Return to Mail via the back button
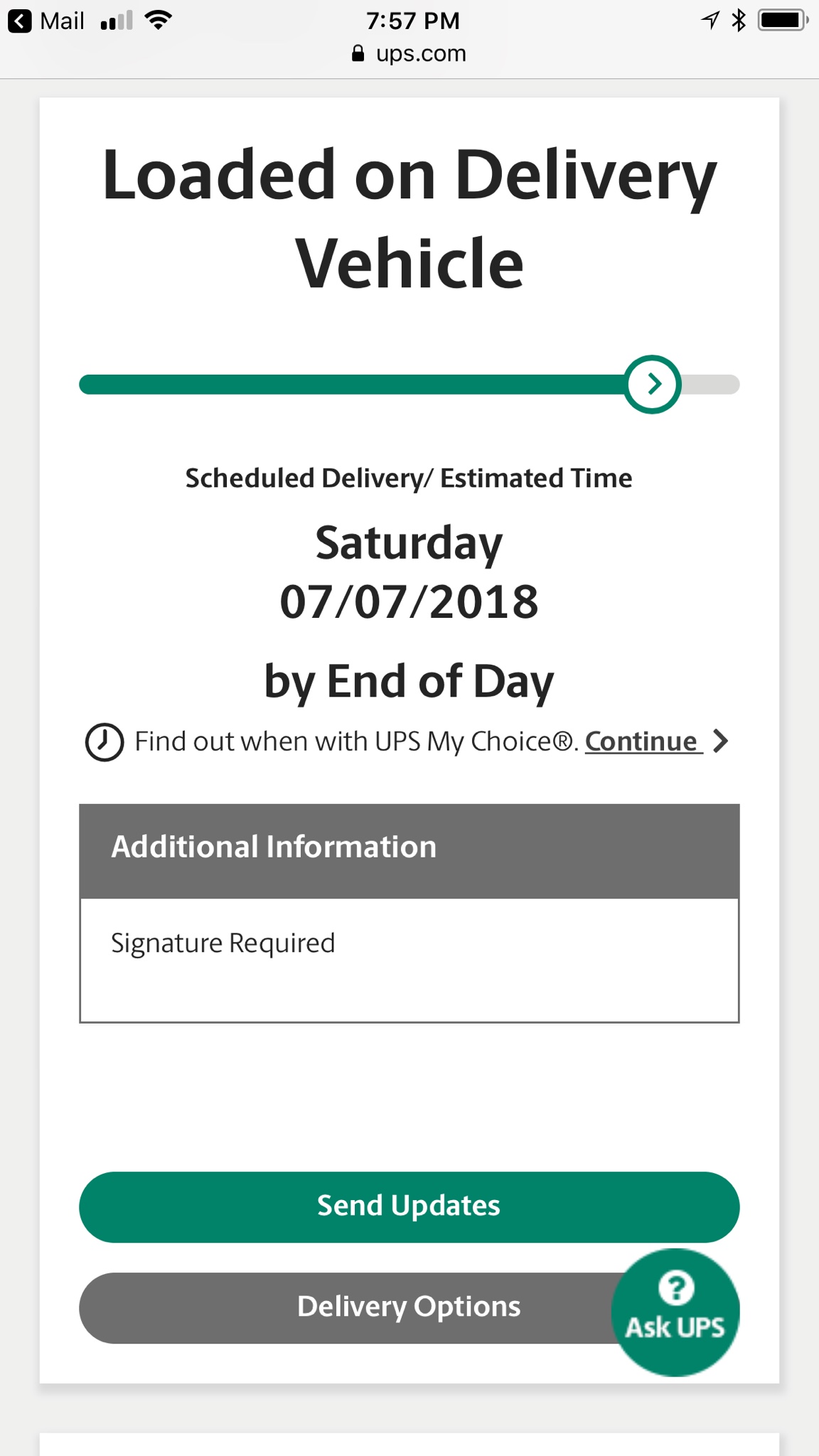 (46, 21)
